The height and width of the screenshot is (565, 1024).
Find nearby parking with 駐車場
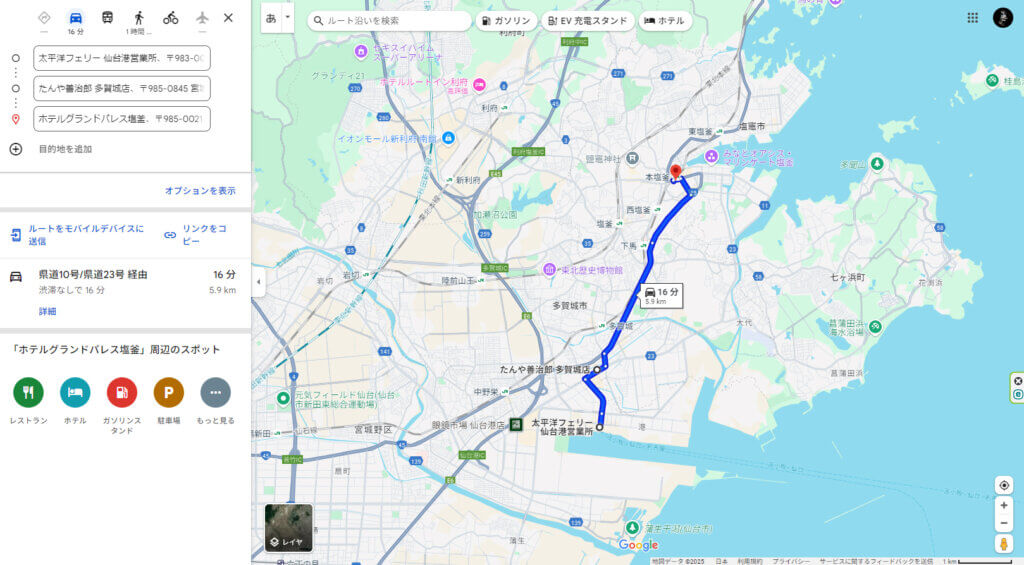coord(168,392)
